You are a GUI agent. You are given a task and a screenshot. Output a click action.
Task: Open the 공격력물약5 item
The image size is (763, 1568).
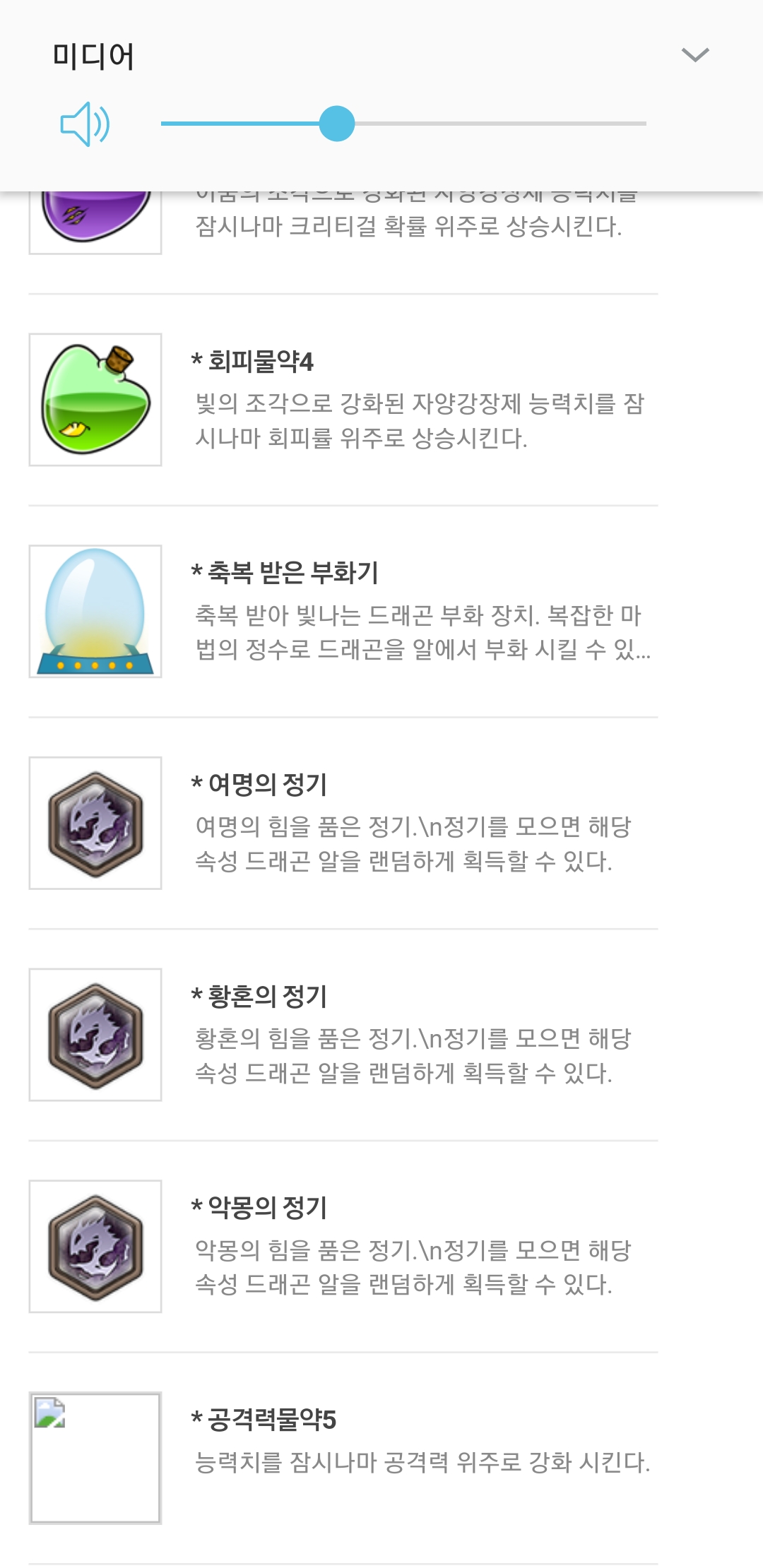pyautogui.click(x=343, y=1458)
